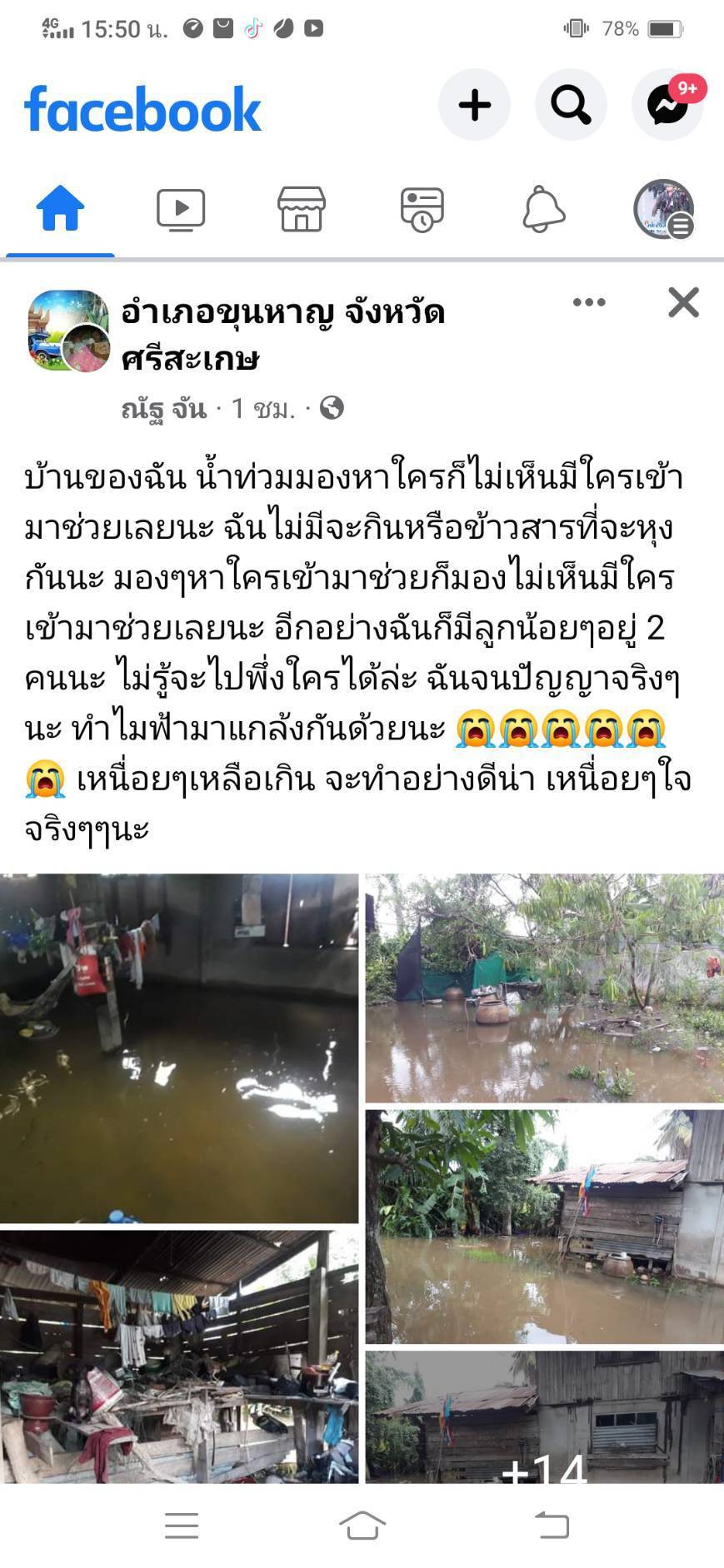Open Facebook search

(571, 106)
